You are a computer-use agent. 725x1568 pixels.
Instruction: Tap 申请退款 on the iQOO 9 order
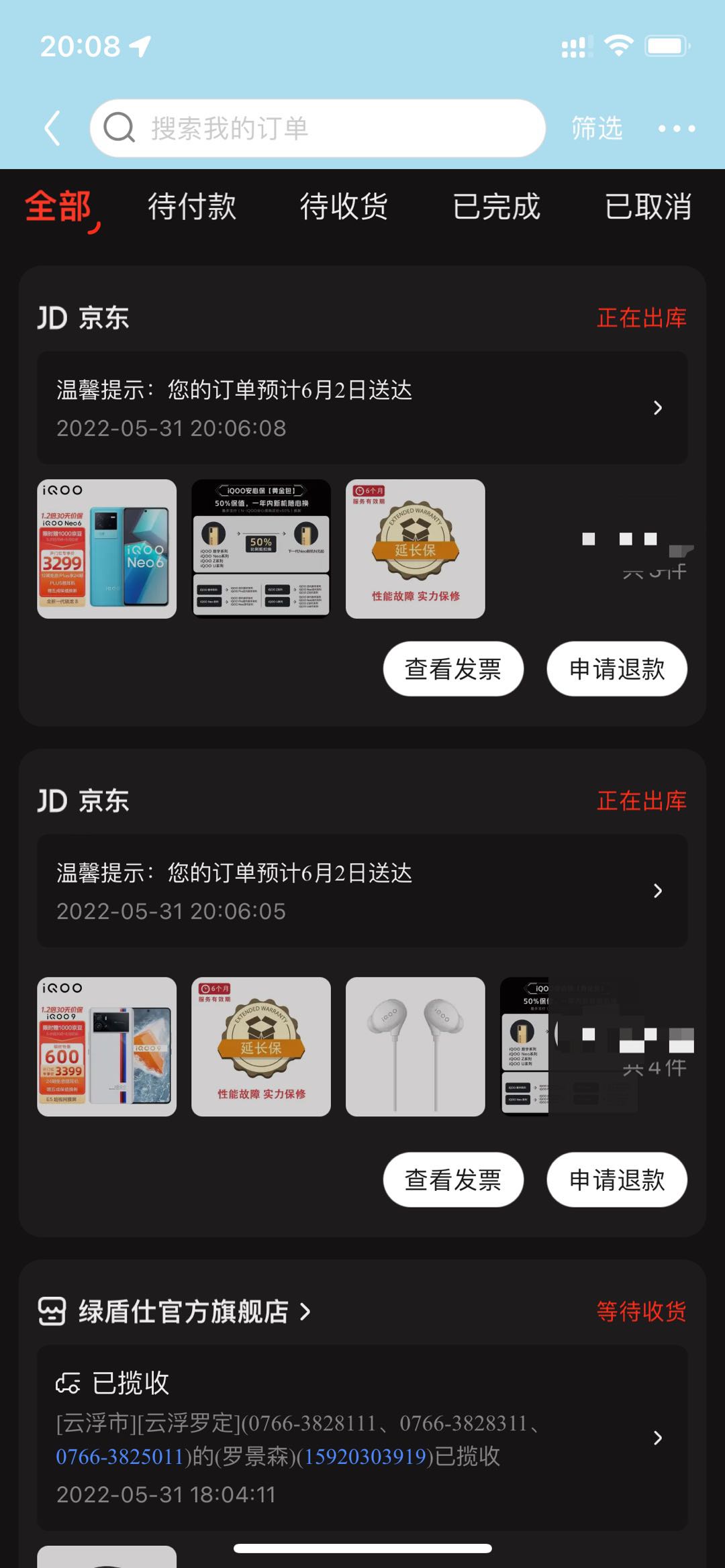point(617,1180)
